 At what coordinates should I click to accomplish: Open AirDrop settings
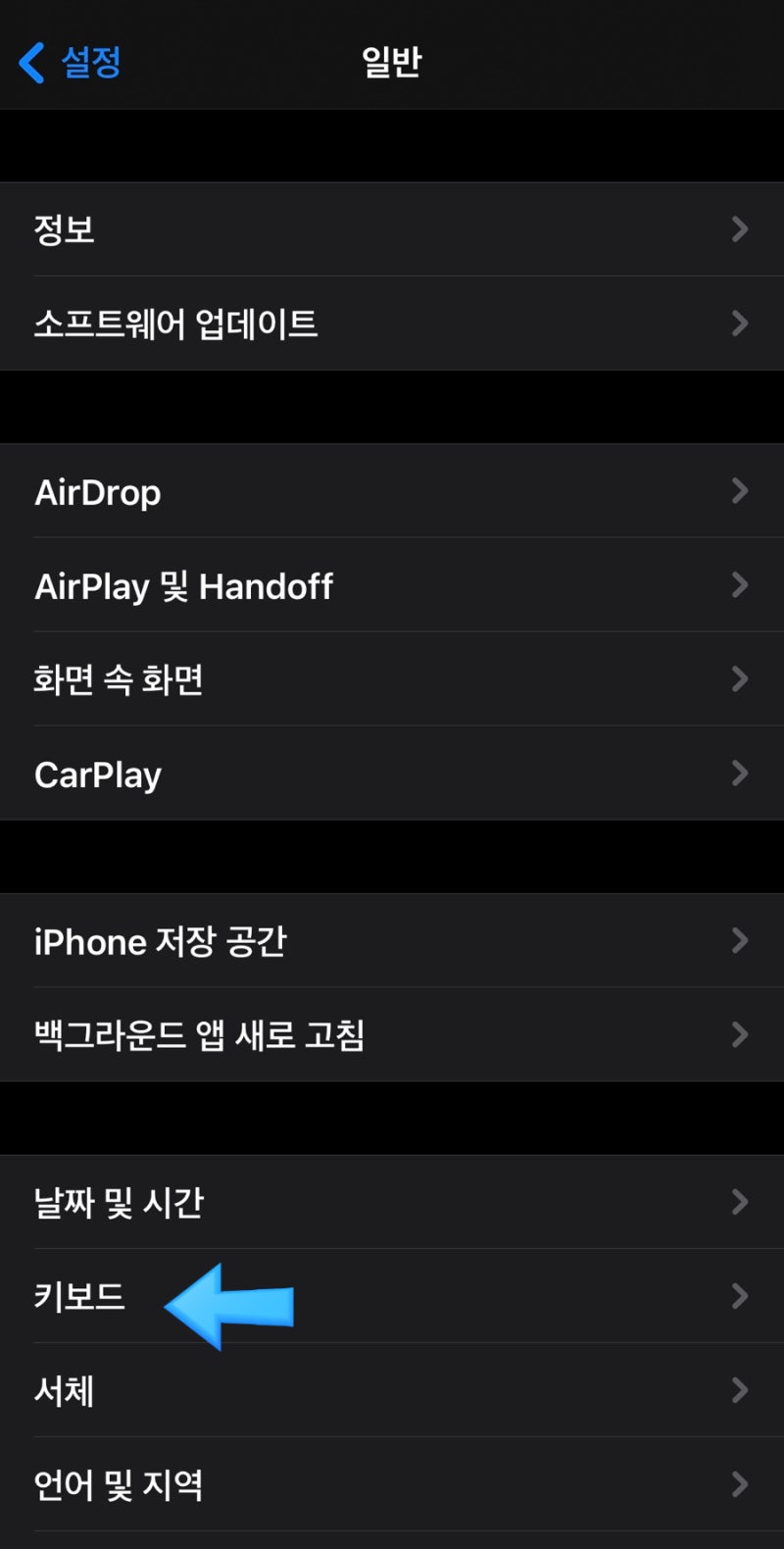[x=392, y=491]
